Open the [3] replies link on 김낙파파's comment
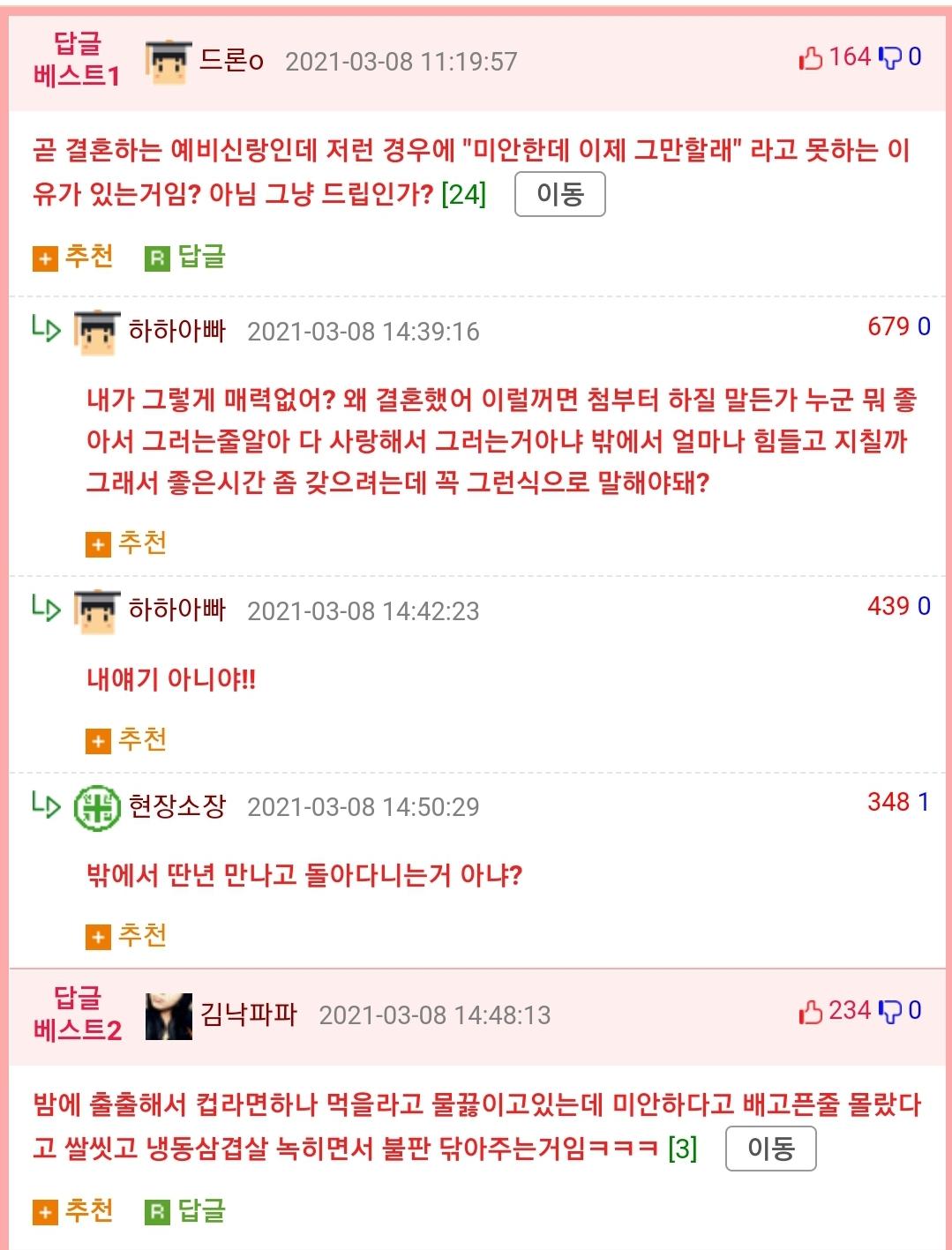The width and height of the screenshot is (952, 1250). [x=683, y=1149]
